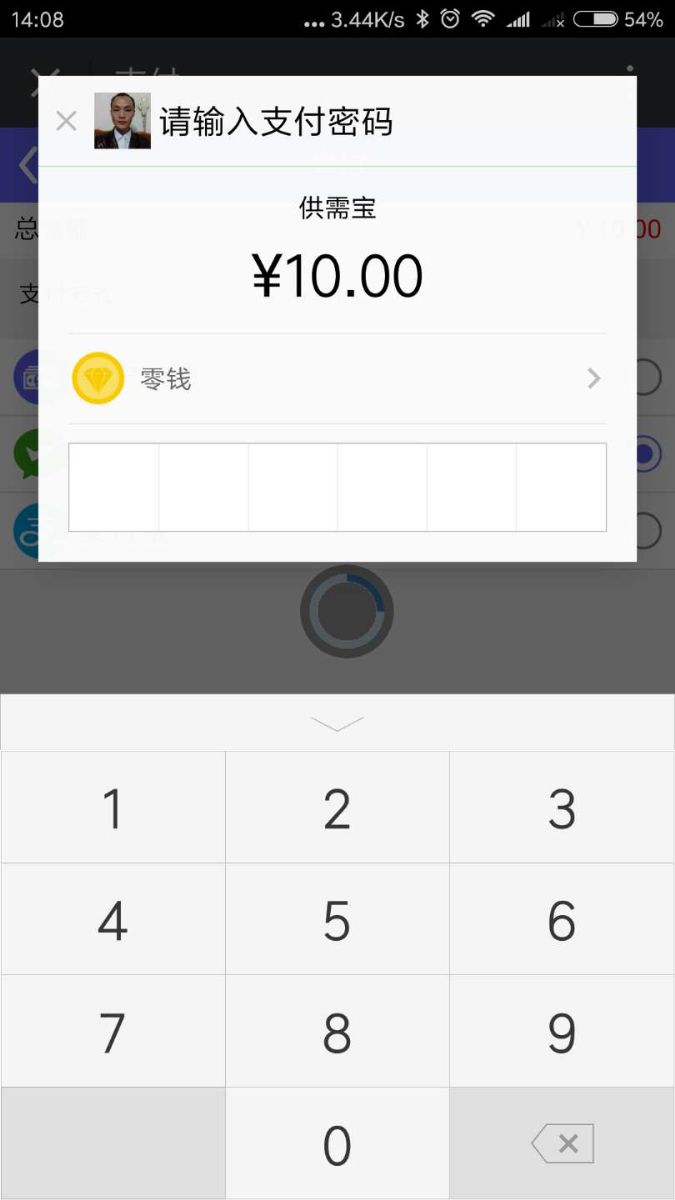The image size is (675, 1200).
Task: Delete the last digit with backspace
Action: 562,1144
